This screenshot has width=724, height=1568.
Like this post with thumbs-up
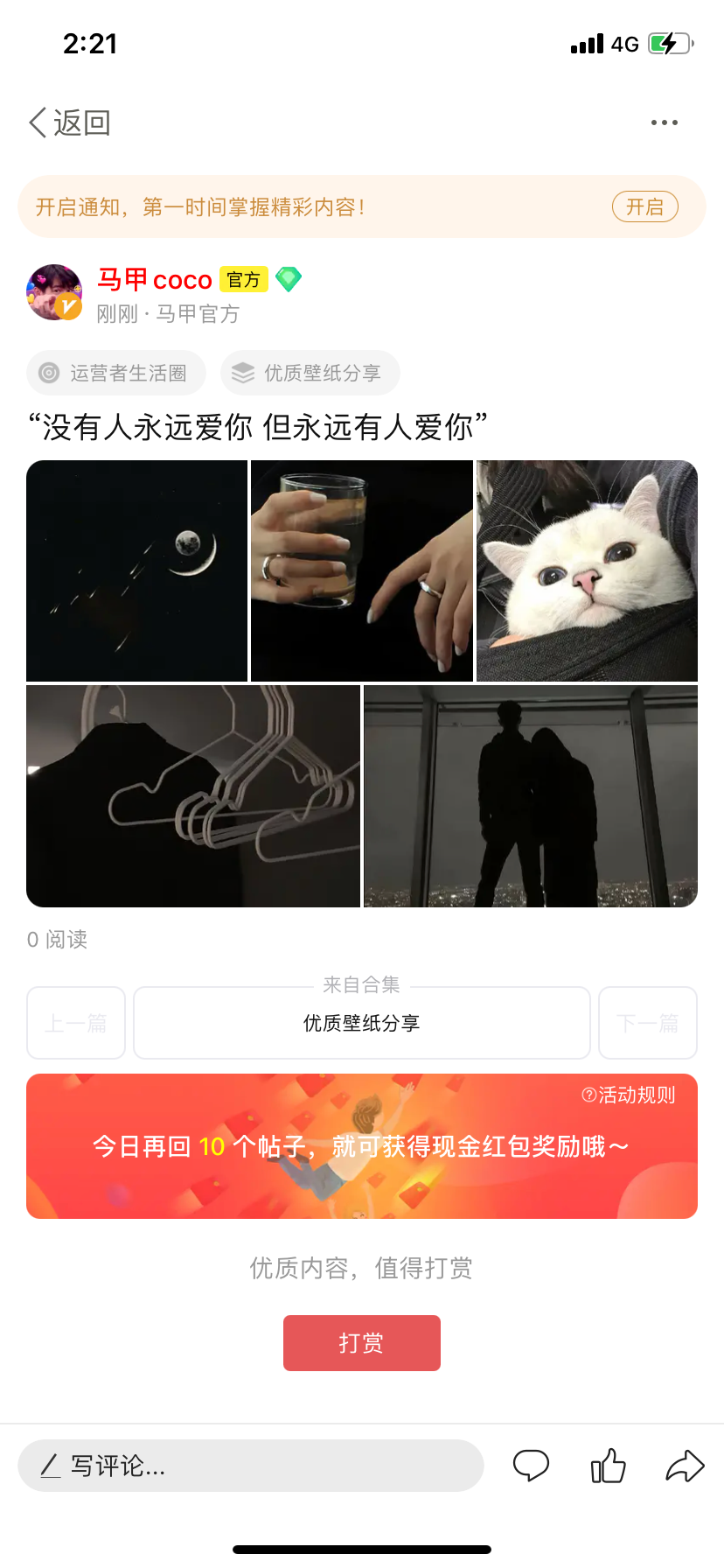pyautogui.click(x=608, y=1465)
